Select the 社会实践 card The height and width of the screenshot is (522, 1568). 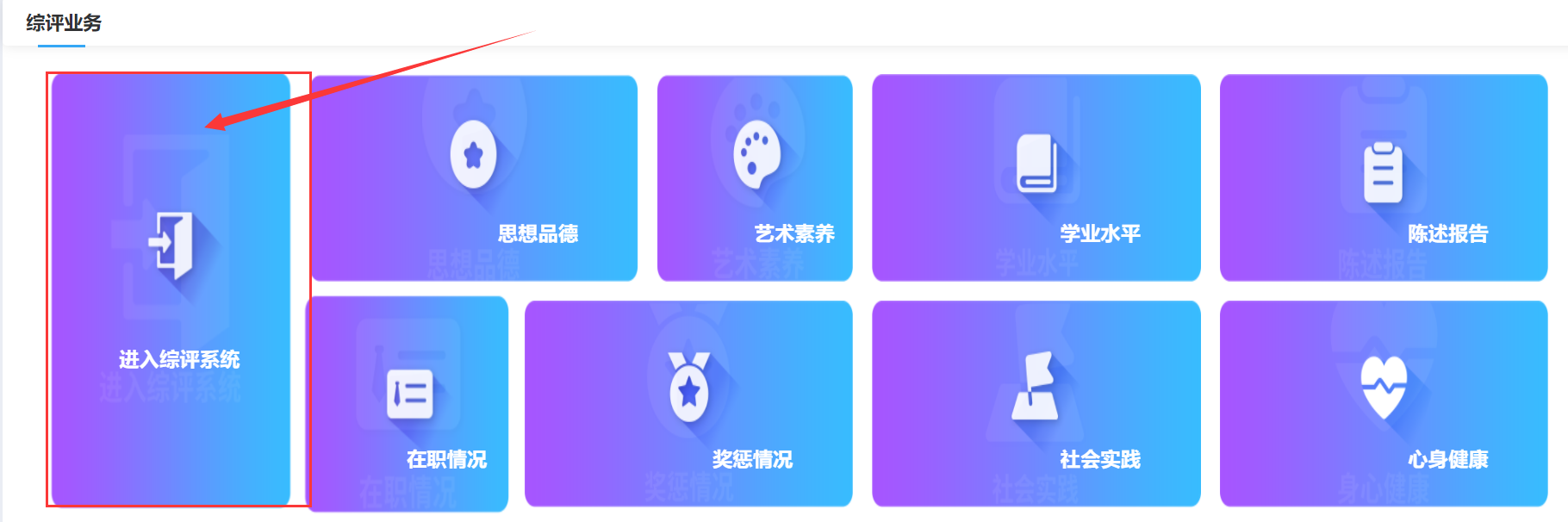coord(1036,403)
